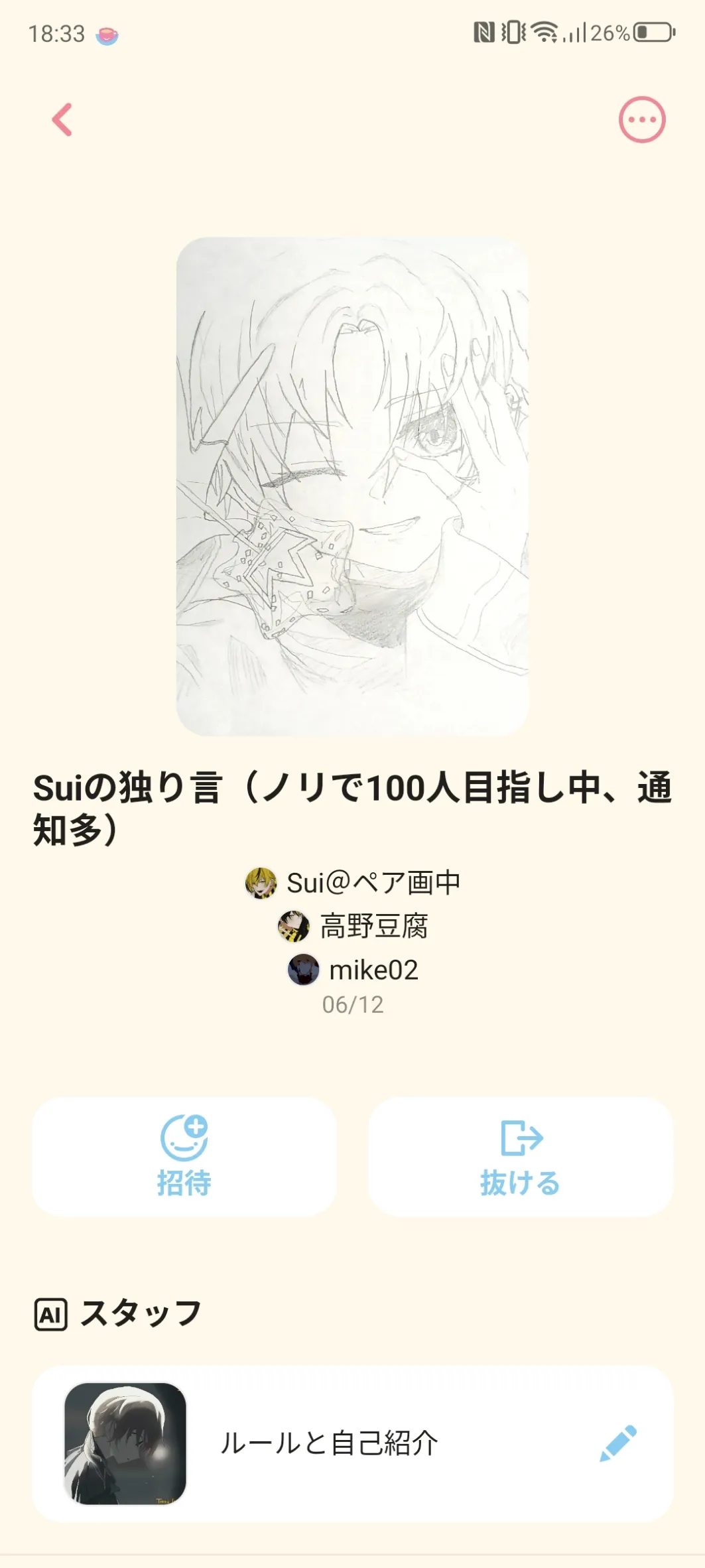The image size is (705, 1568).
Task: View 高野豆腐's profile
Action: coord(353,927)
